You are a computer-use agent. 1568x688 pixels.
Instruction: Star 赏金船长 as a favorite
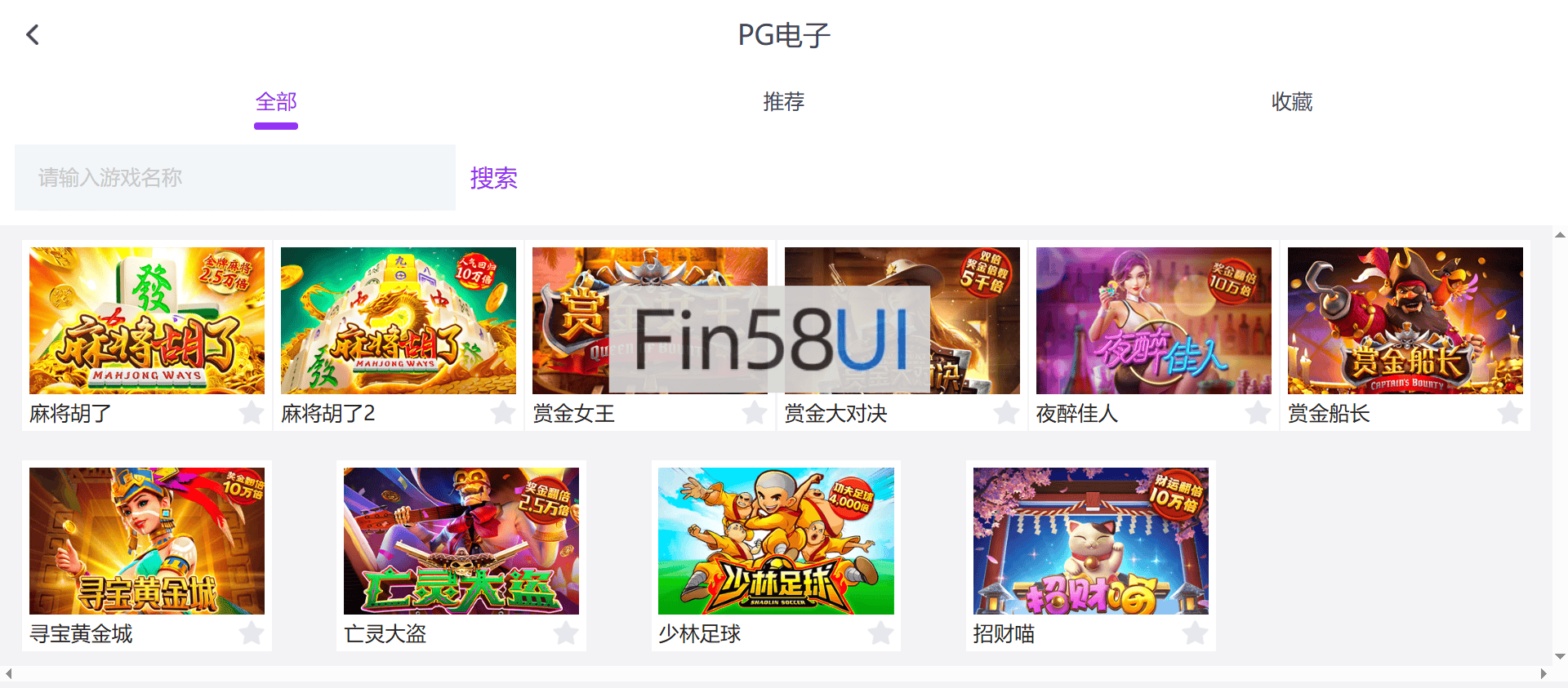click(1509, 413)
